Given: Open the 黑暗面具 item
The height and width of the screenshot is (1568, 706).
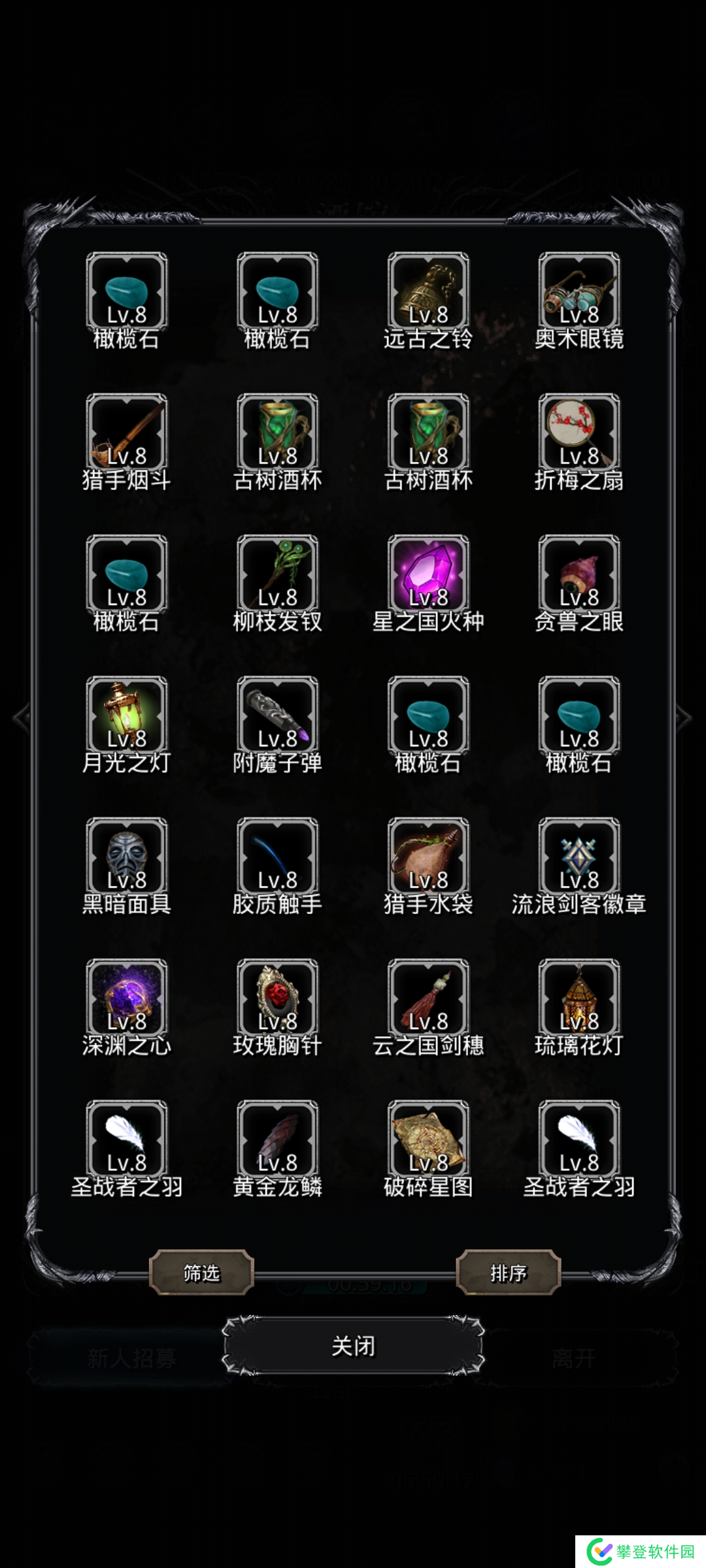Looking at the screenshot, I should click(126, 857).
